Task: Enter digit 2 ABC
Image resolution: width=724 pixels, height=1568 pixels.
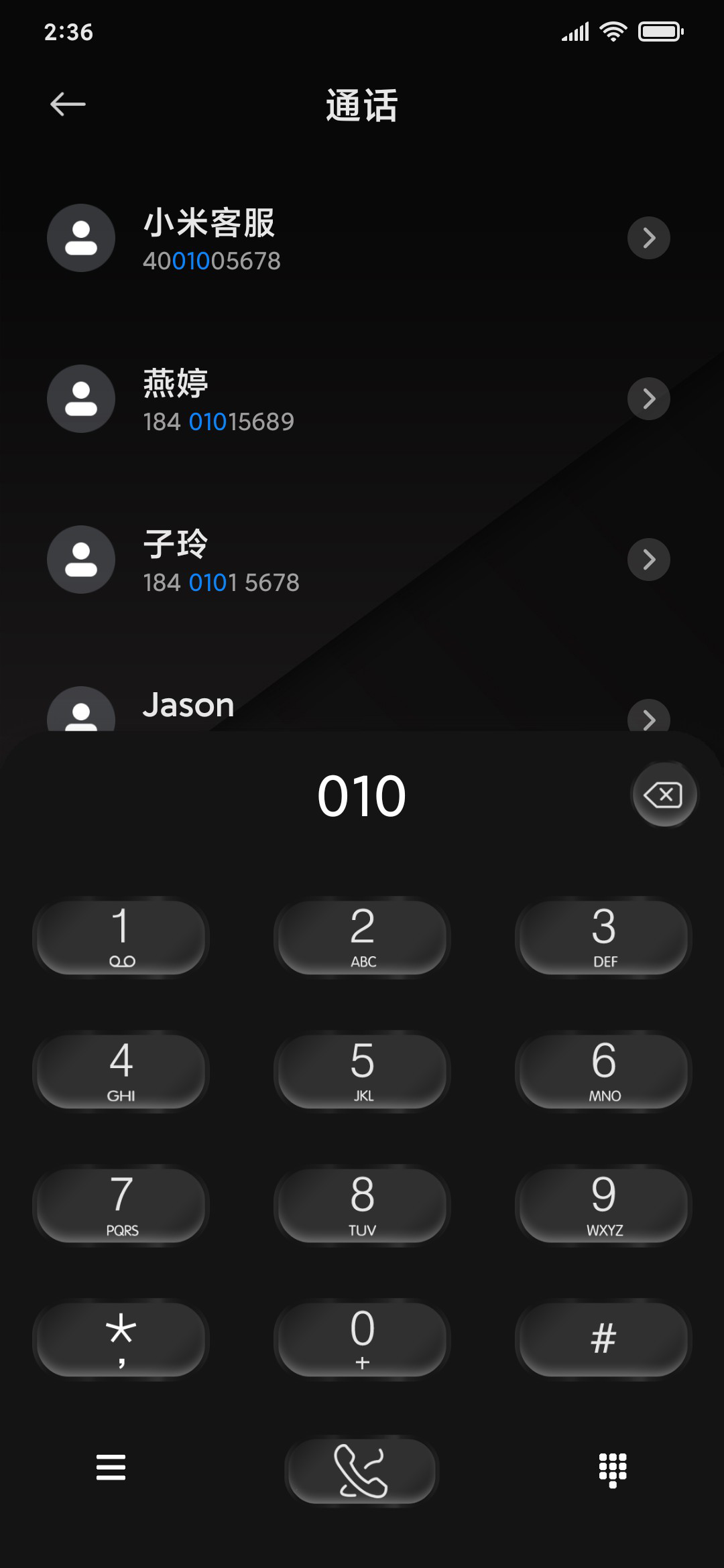Action: point(362,937)
